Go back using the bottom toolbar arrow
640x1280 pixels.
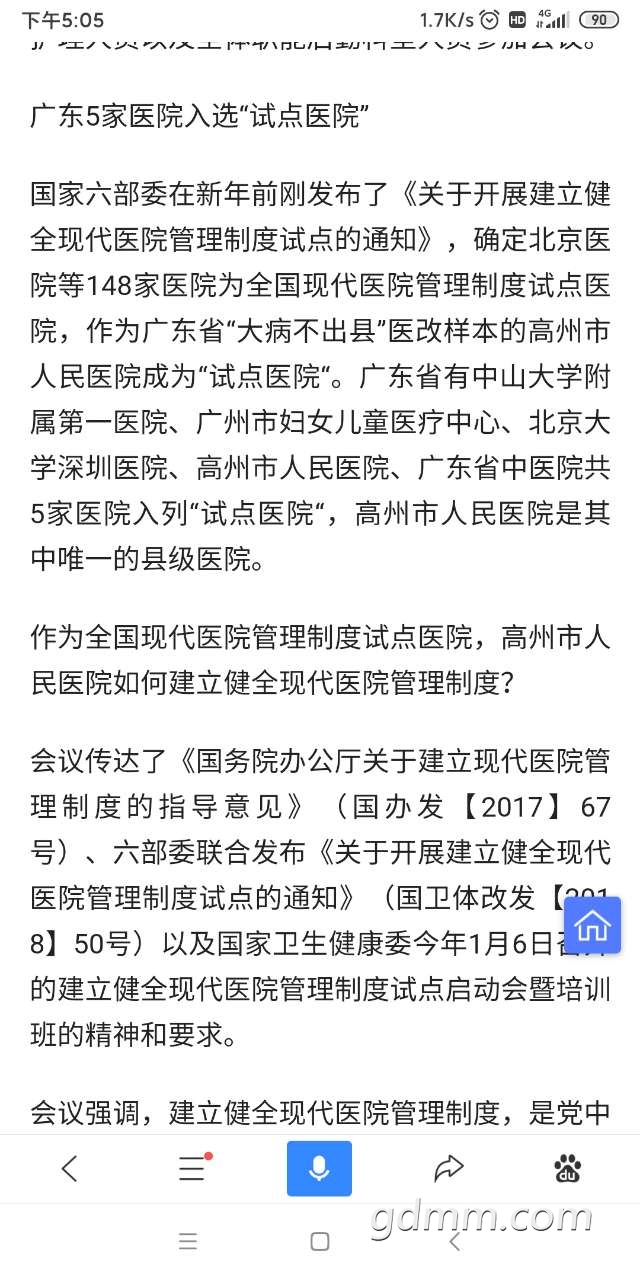pyautogui.click(x=69, y=1168)
